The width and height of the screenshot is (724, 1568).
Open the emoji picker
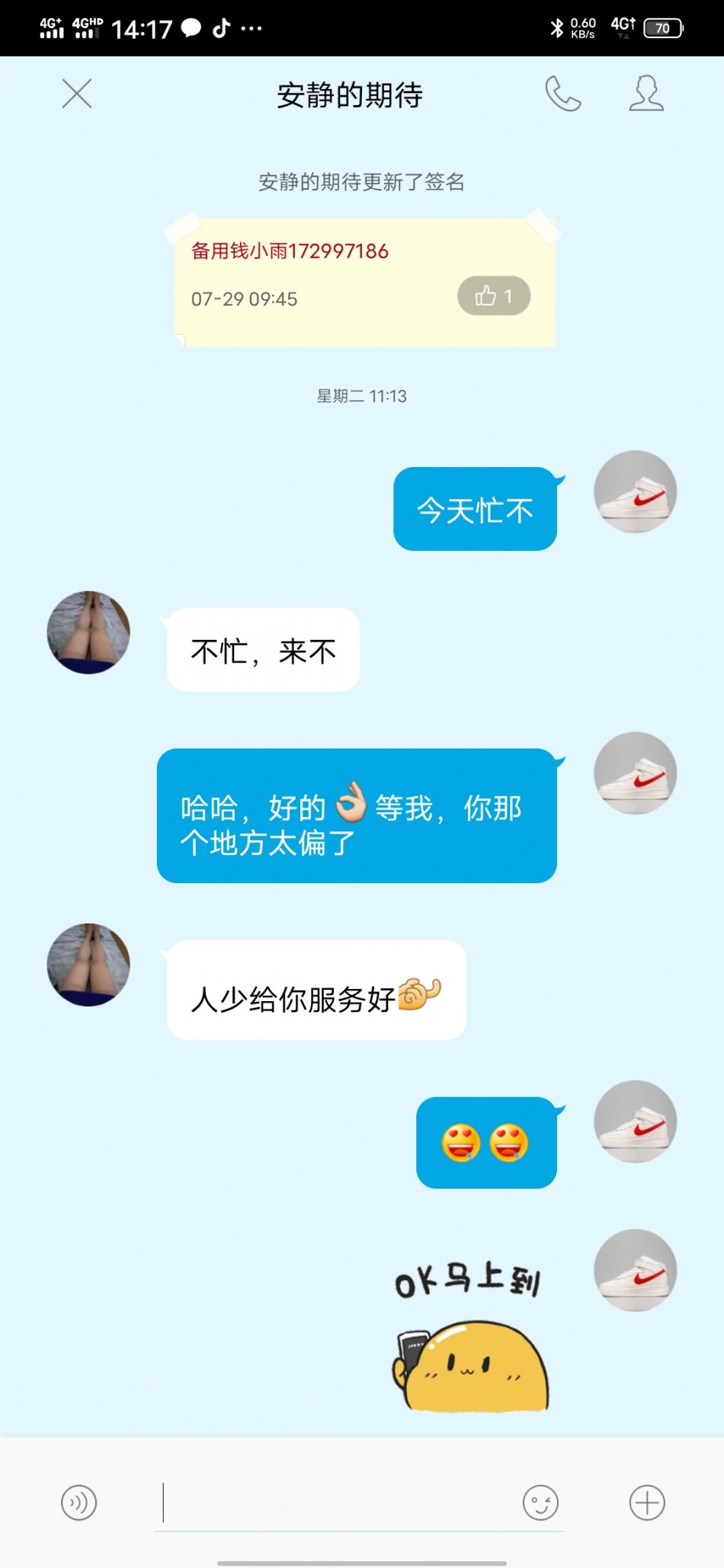(540, 1502)
